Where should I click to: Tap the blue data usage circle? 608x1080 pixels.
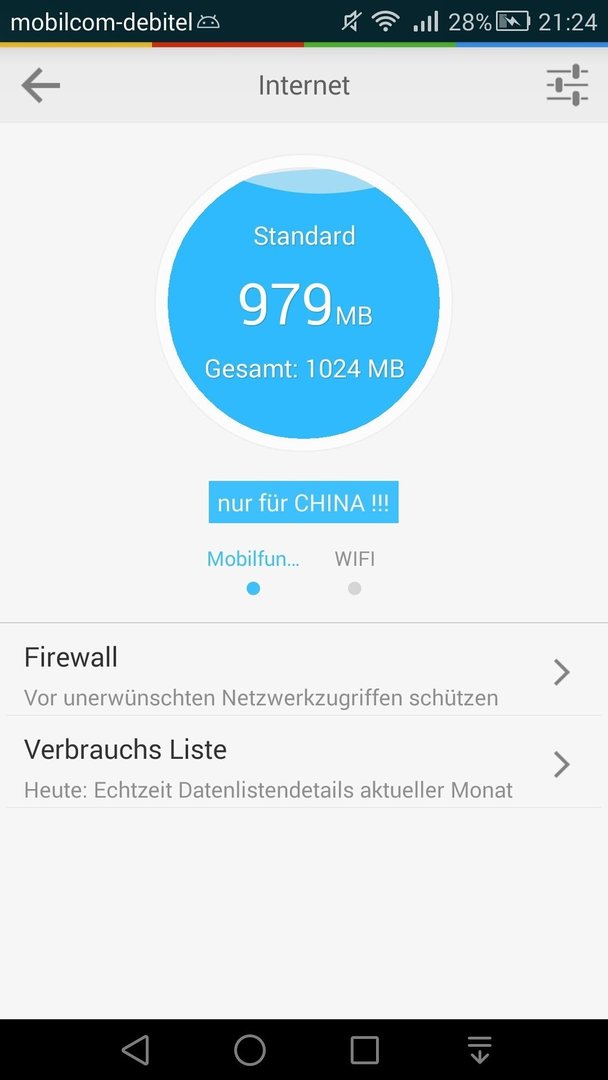(304, 304)
